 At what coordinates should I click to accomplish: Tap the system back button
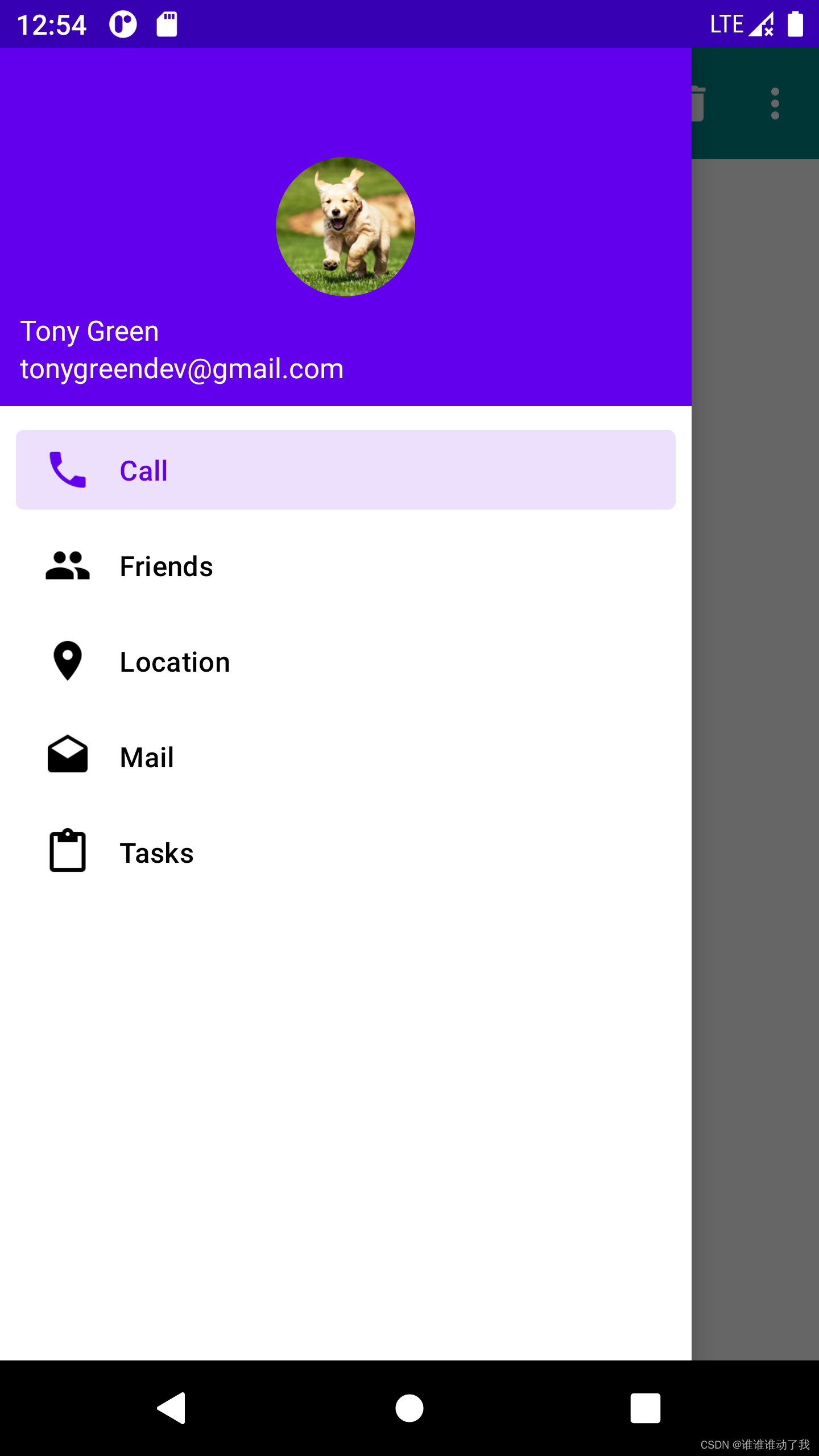[172, 1408]
